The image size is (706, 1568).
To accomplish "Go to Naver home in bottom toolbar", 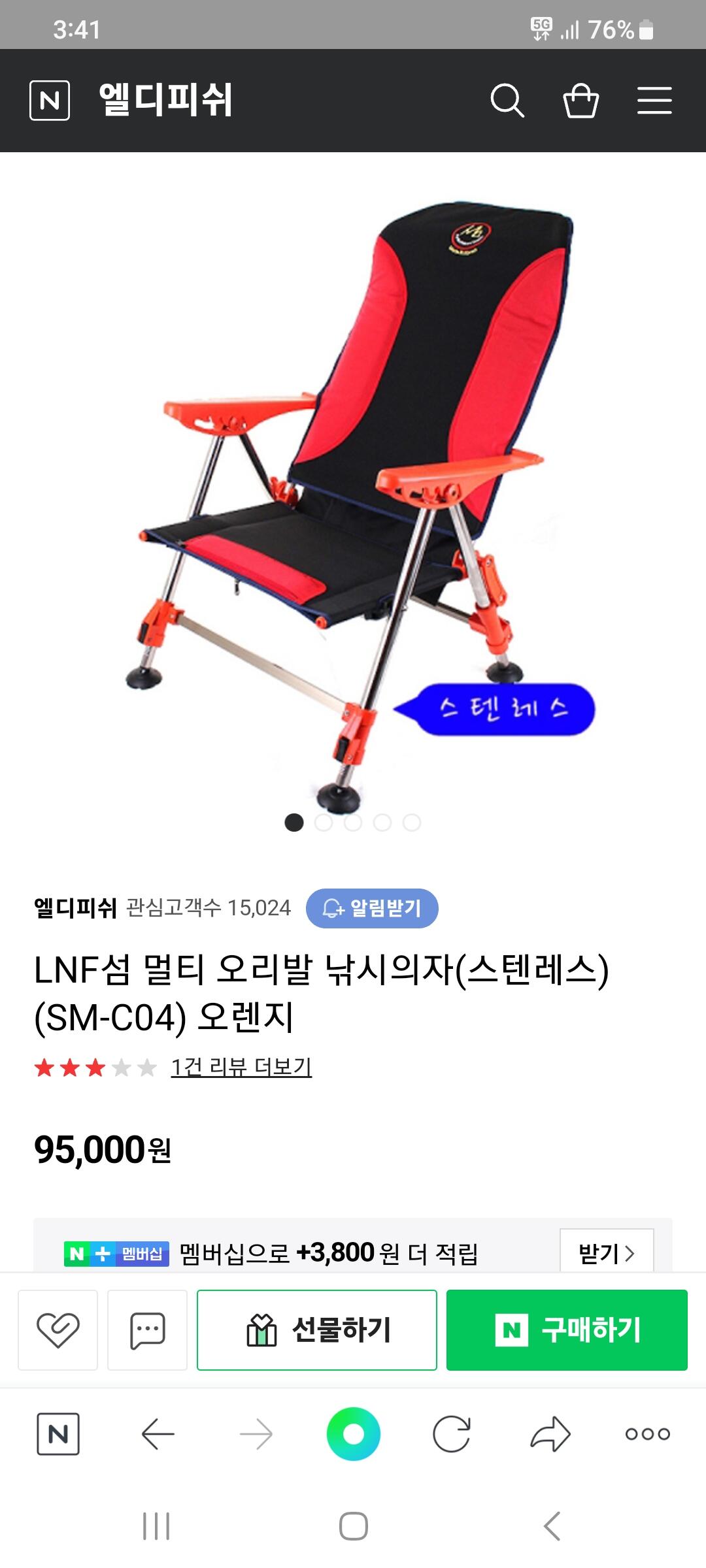I will [58, 1433].
